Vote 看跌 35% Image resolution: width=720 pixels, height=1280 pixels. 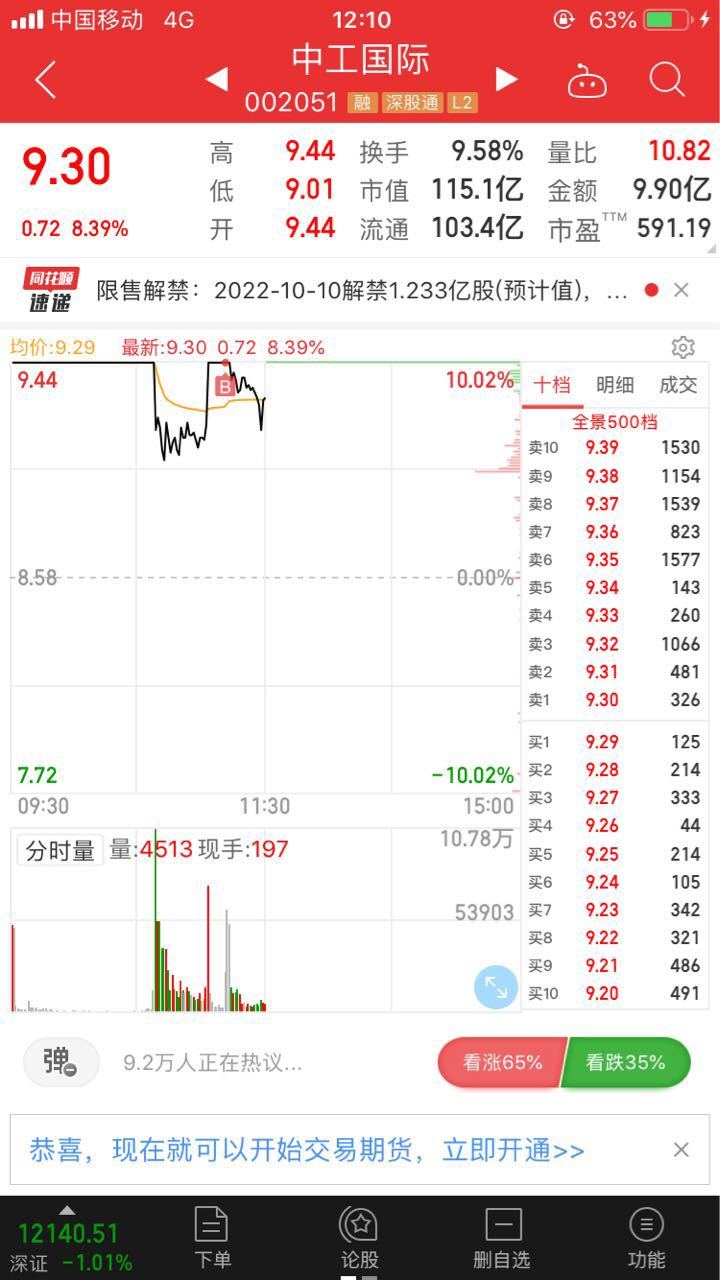627,1062
